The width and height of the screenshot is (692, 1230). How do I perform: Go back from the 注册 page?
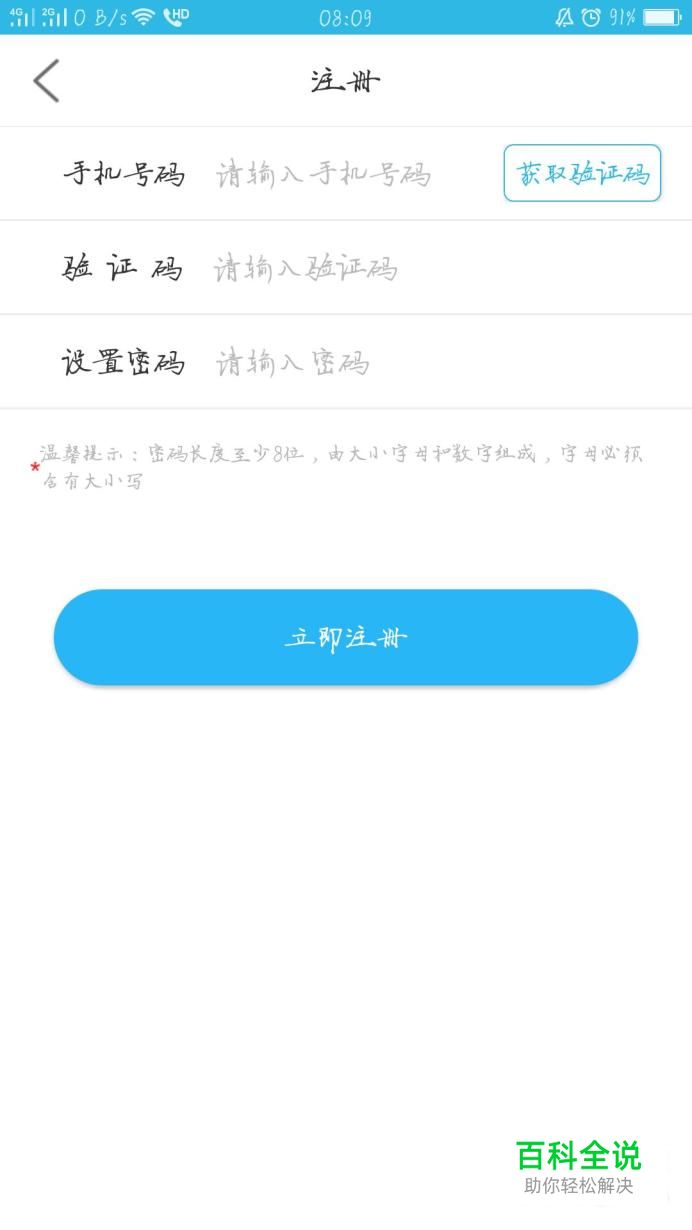[x=46, y=81]
